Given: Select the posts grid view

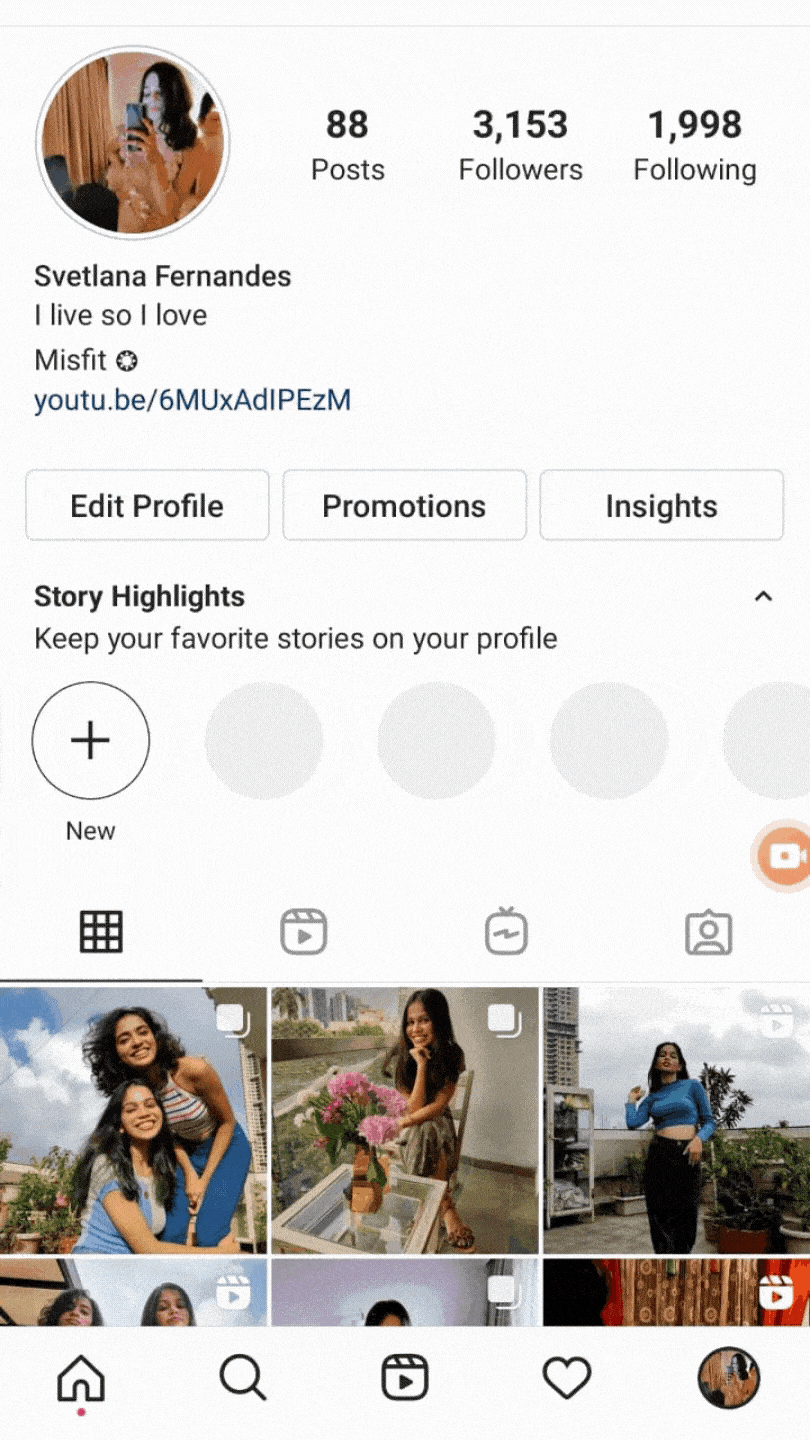Looking at the screenshot, I should (101, 930).
